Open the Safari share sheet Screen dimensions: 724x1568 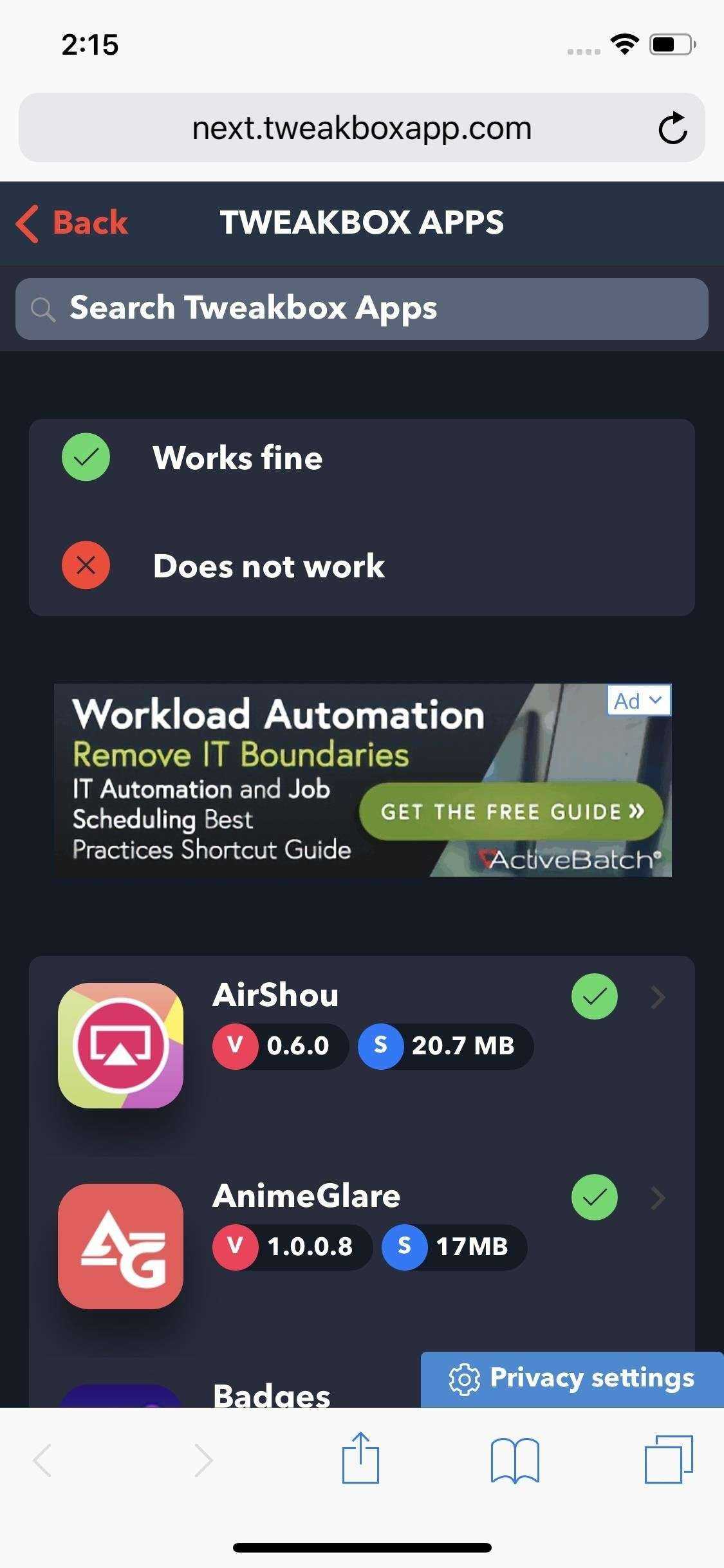[x=360, y=1459]
